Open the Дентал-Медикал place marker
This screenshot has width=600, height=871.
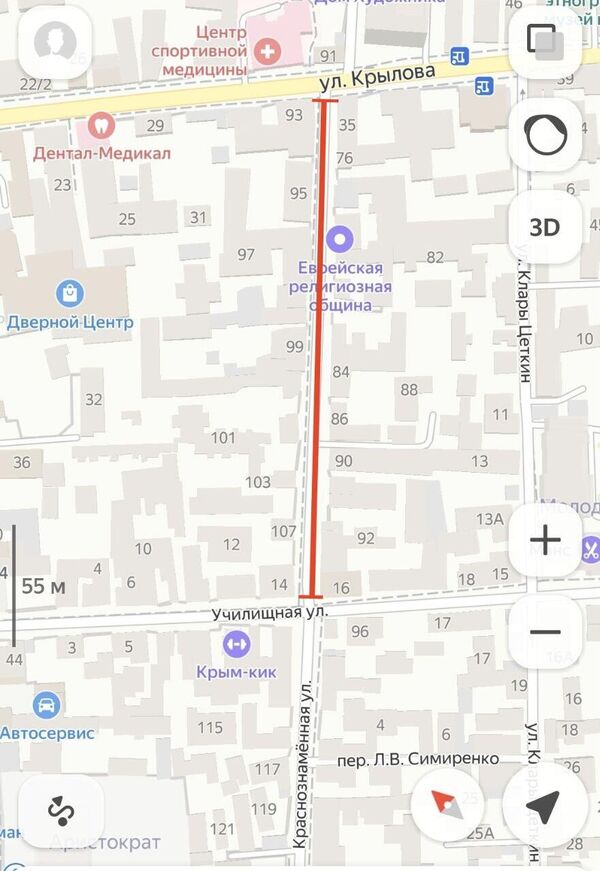(100, 126)
